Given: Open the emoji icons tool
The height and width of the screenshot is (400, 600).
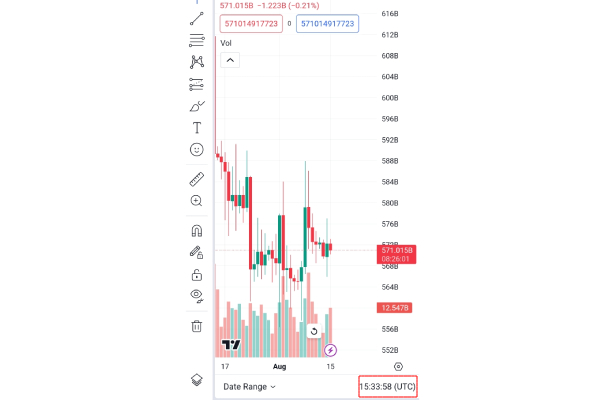Looking at the screenshot, I should point(197,150).
